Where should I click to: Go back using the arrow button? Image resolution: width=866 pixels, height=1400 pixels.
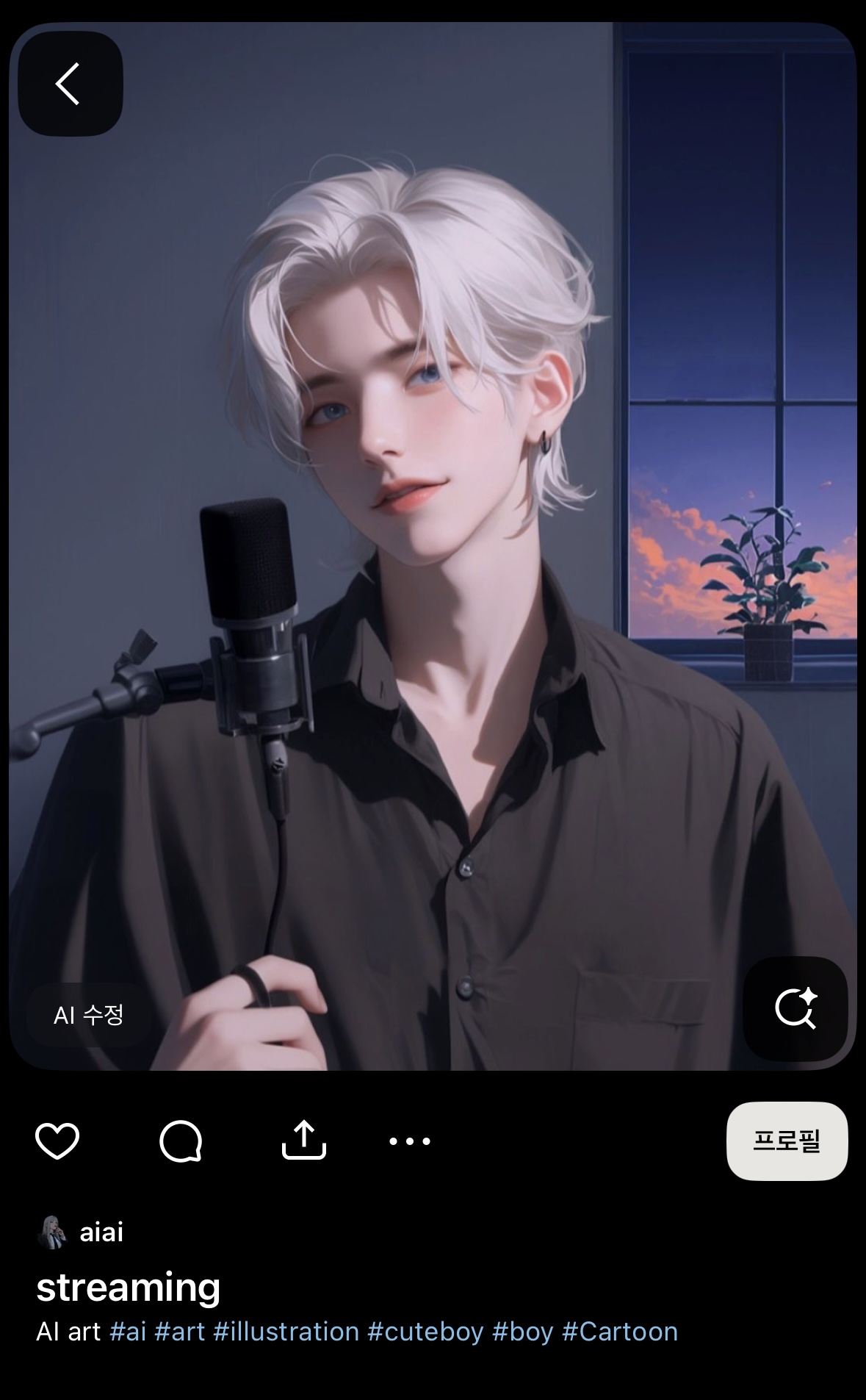(x=70, y=84)
